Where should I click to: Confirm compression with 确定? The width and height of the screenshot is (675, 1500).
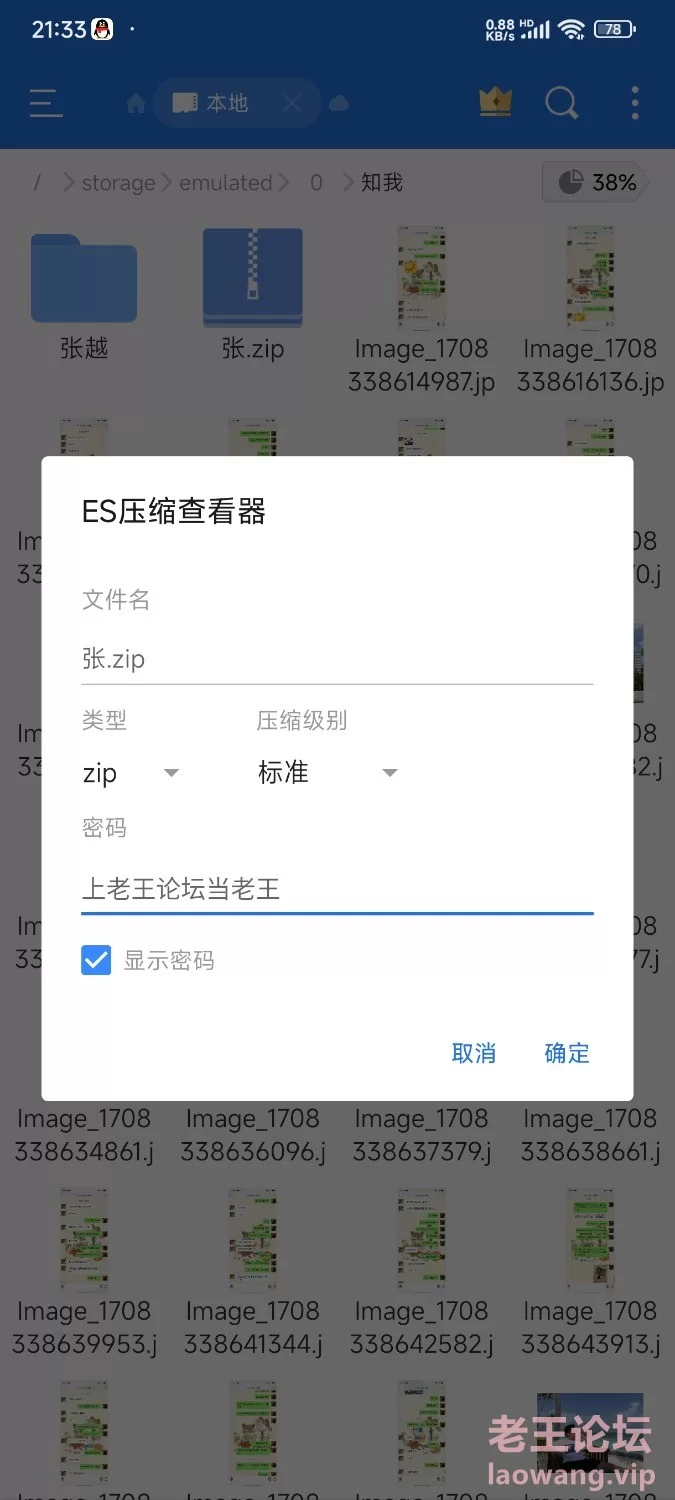(x=567, y=1053)
